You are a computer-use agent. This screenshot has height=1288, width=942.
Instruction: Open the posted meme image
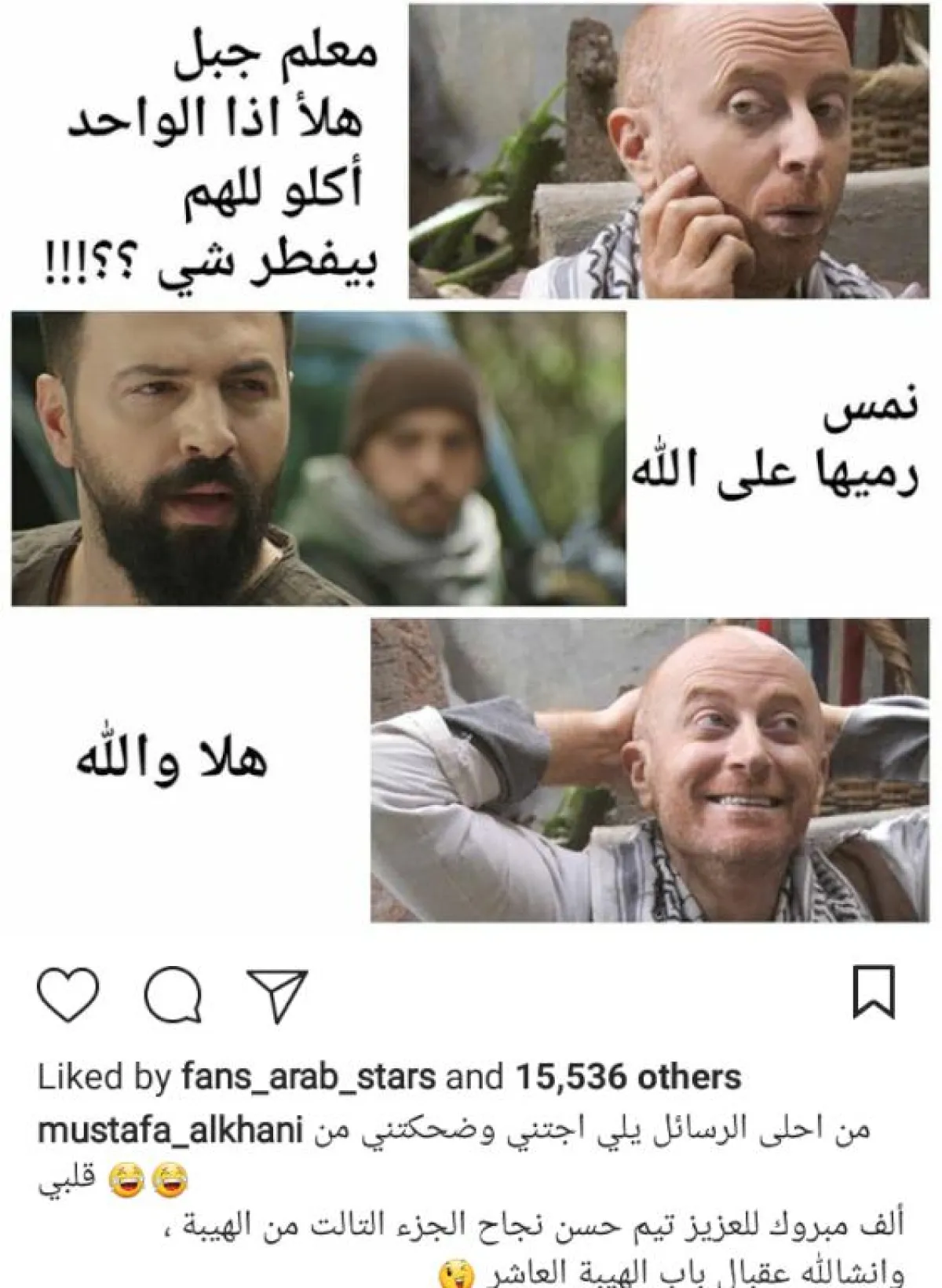pos(471,463)
